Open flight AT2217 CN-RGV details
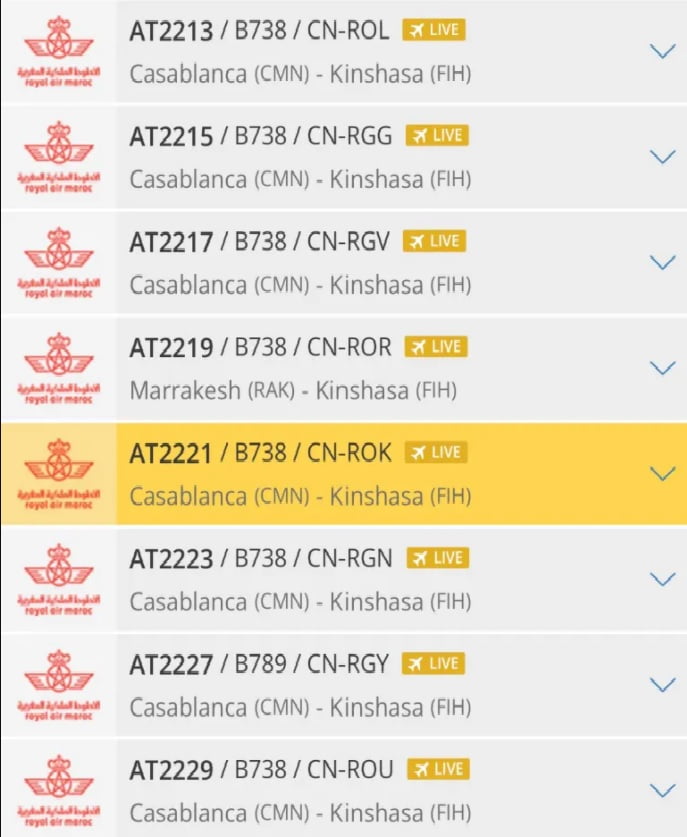The height and width of the screenshot is (837, 687). point(300,262)
